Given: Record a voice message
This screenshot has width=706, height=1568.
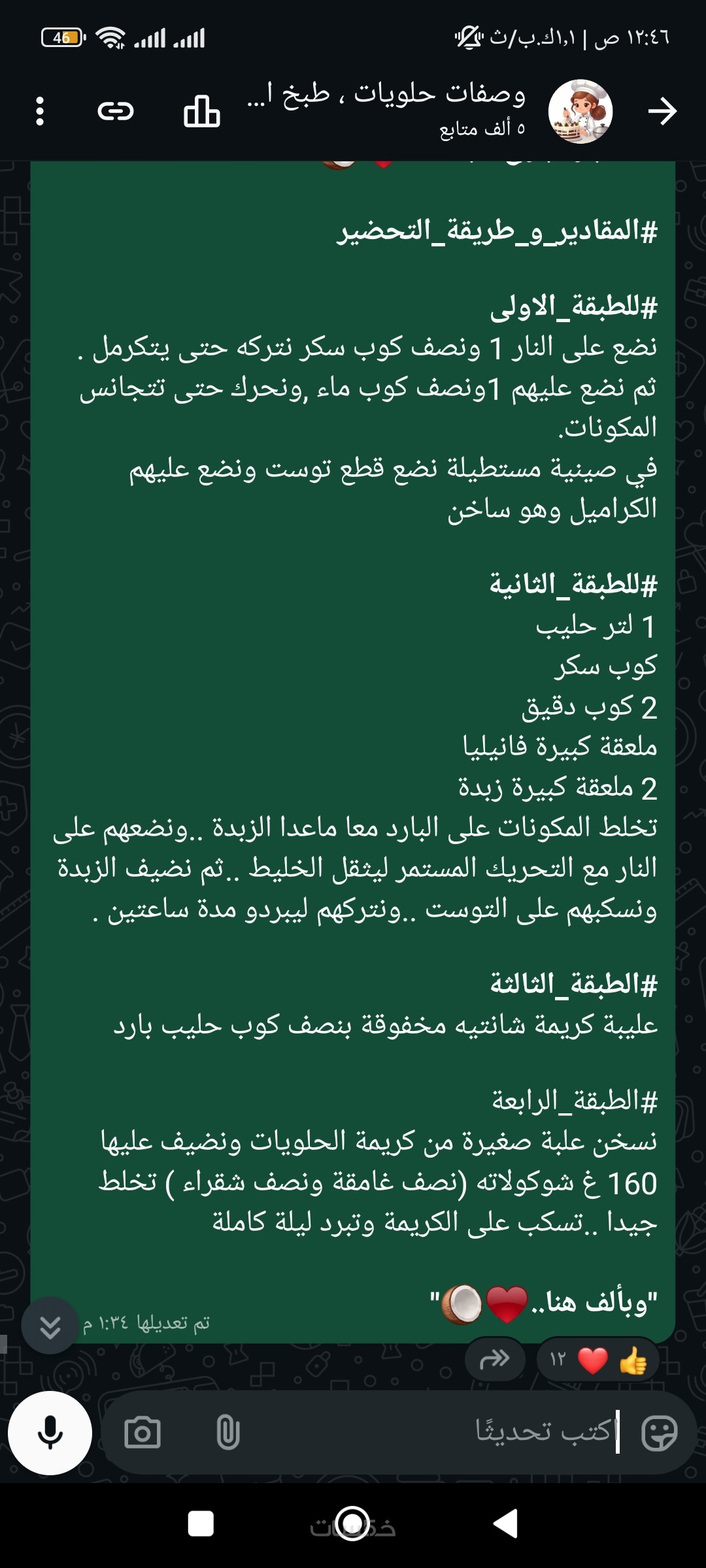Looking at the screenshot, I should (50, 1433).
